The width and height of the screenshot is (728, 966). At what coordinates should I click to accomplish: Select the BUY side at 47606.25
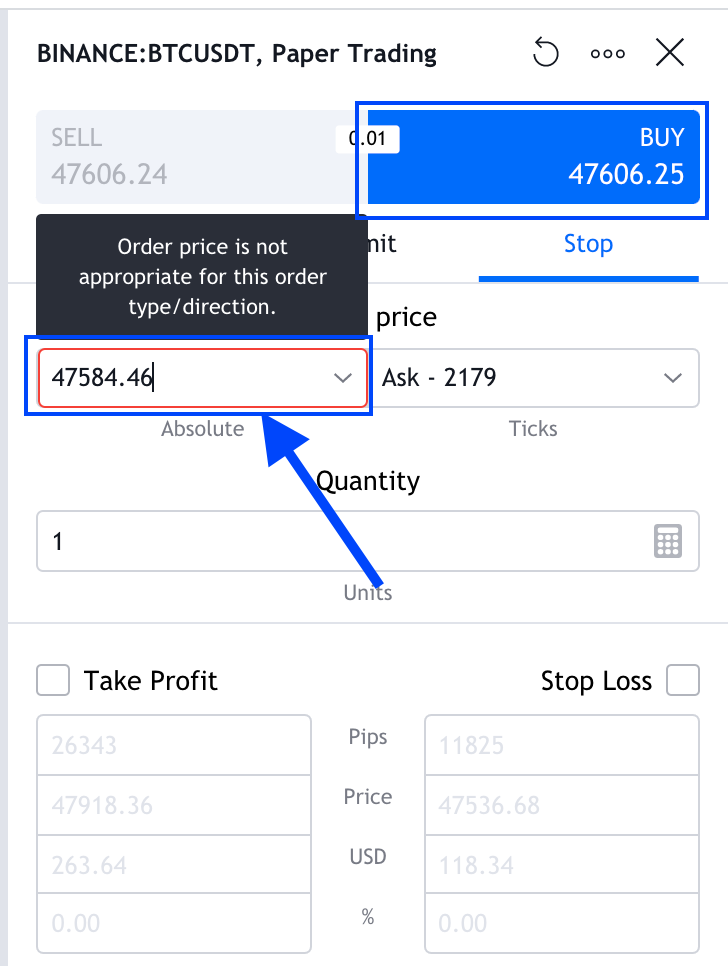click(532, 160)
